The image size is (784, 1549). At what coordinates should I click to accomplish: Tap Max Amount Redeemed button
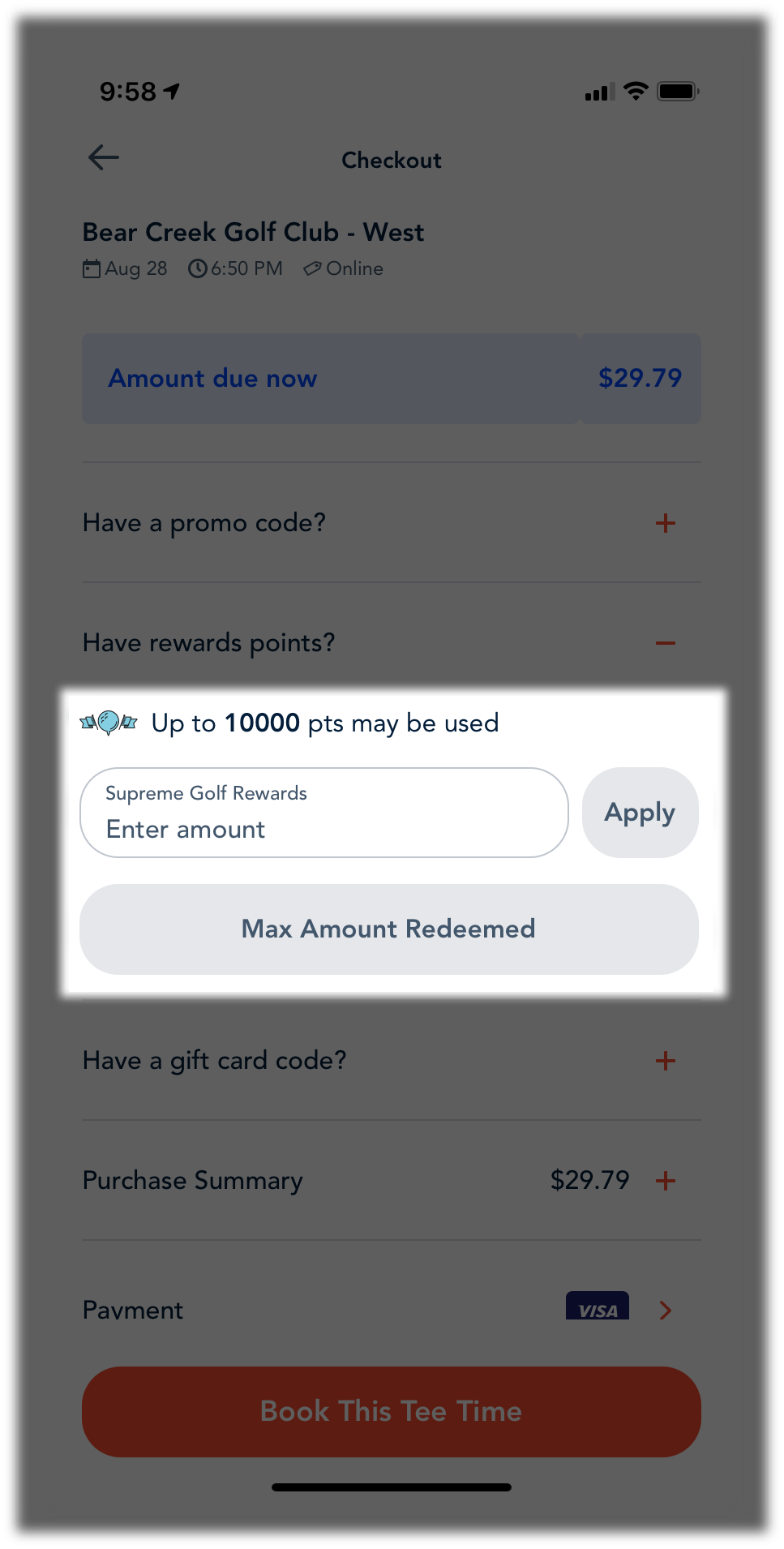tap(389, 929)
